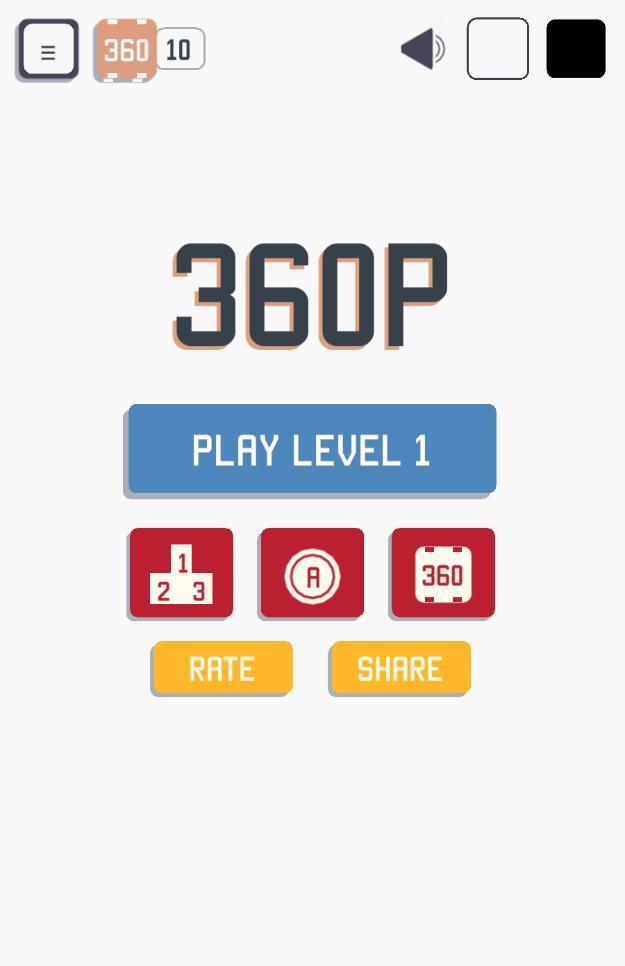Rate the game
This screenshot has height=966, width=625.
[x=223, y=668]
